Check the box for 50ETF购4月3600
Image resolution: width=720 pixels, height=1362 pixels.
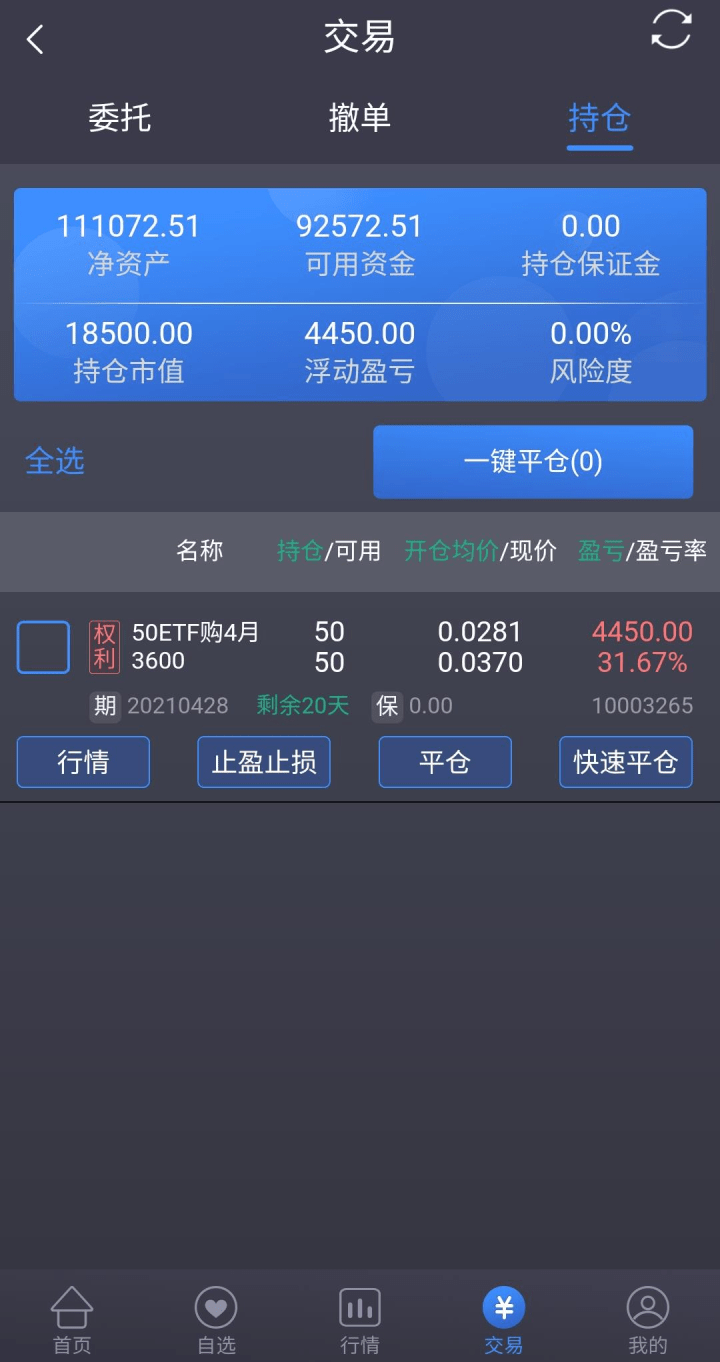point(44,647)
